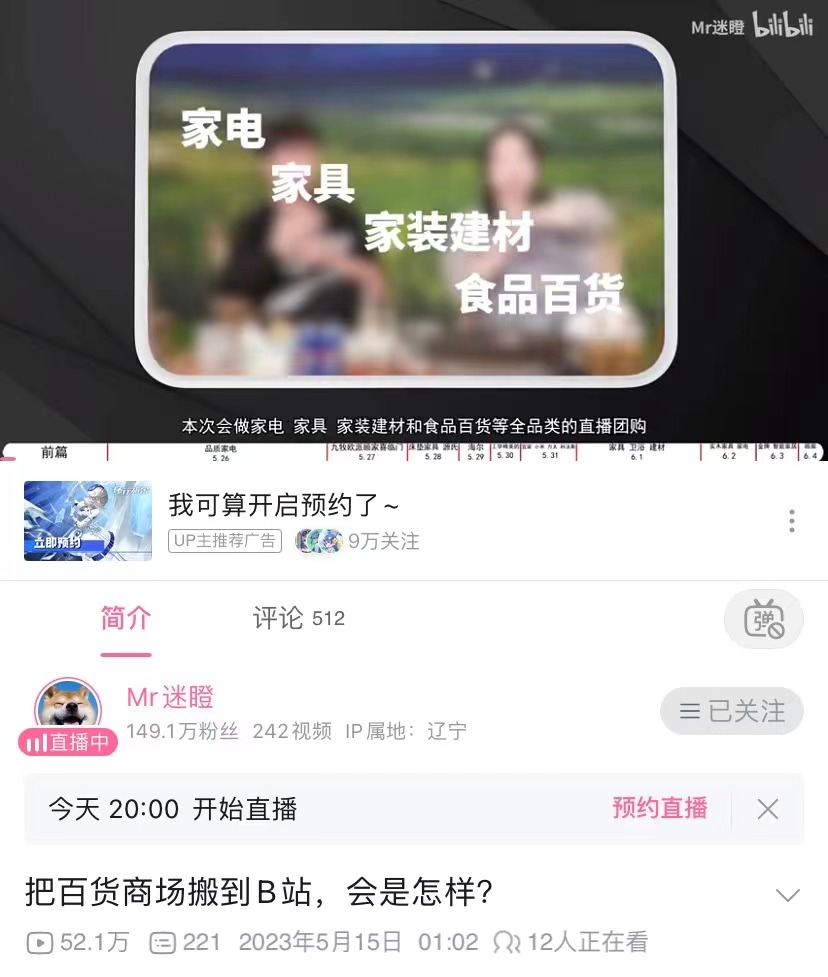This screenshot has width=828, height=977.
Task: Tap the 已关注 follow button
Action: click(x=731, y=712)
